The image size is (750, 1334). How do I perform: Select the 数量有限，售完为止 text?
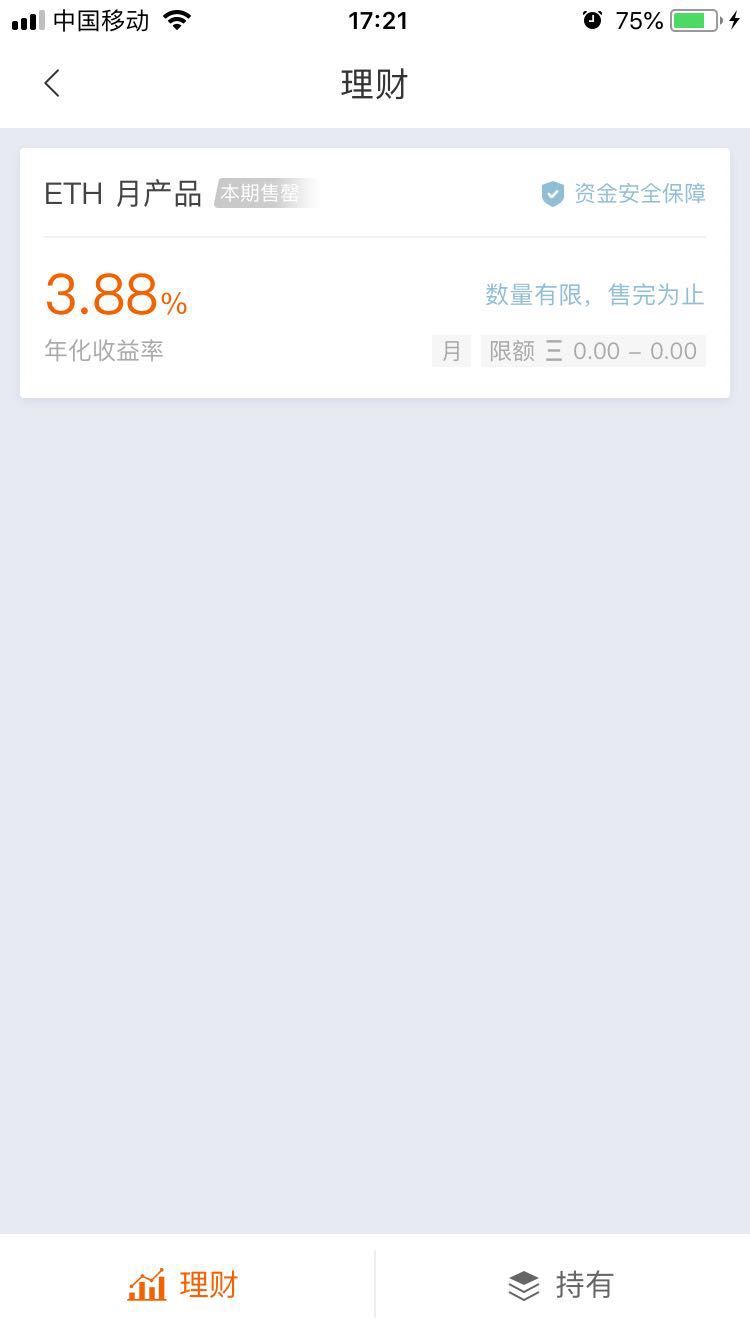coord(592,295)
